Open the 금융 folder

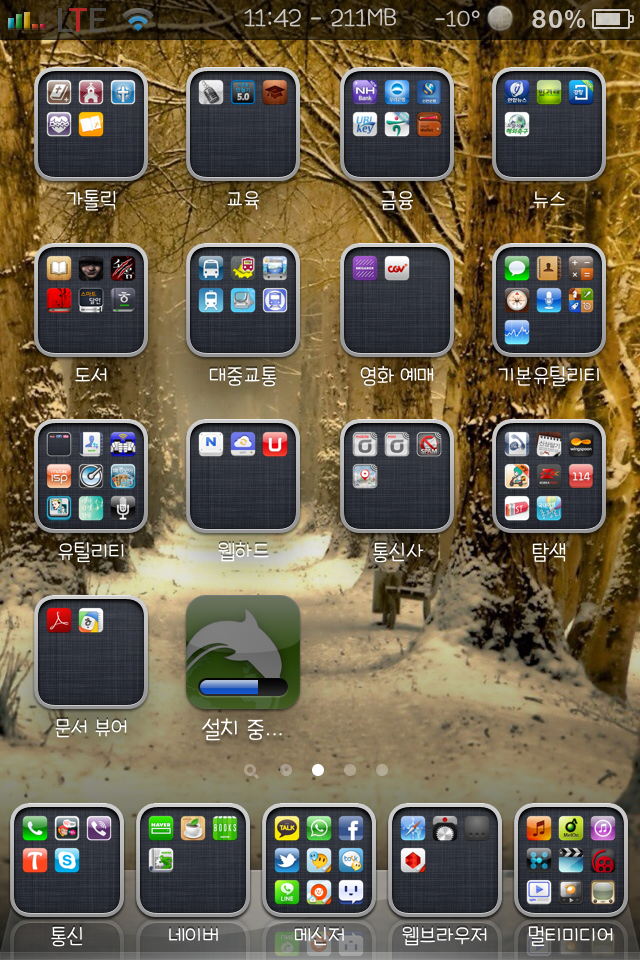click(397, 124)
